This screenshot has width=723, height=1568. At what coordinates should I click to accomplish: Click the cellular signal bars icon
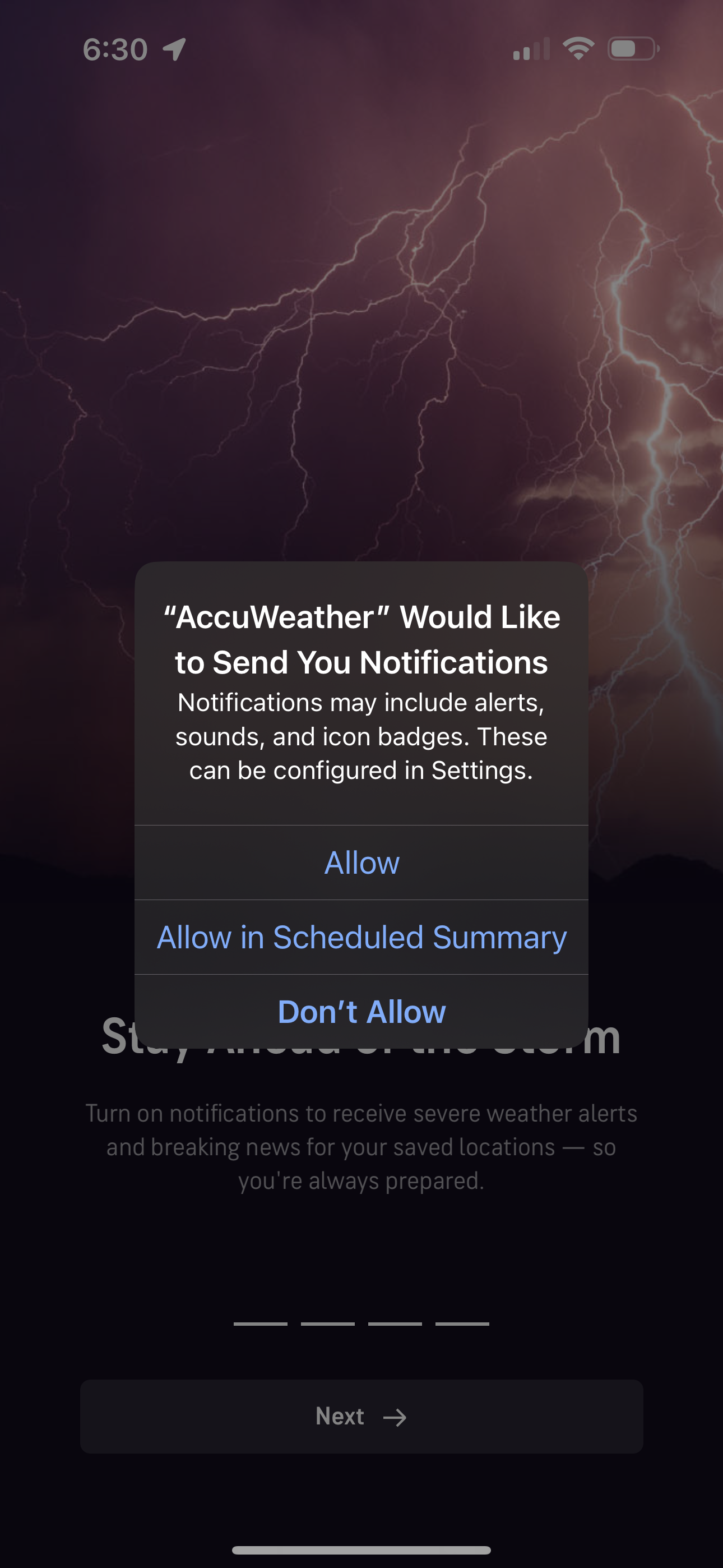529,49
